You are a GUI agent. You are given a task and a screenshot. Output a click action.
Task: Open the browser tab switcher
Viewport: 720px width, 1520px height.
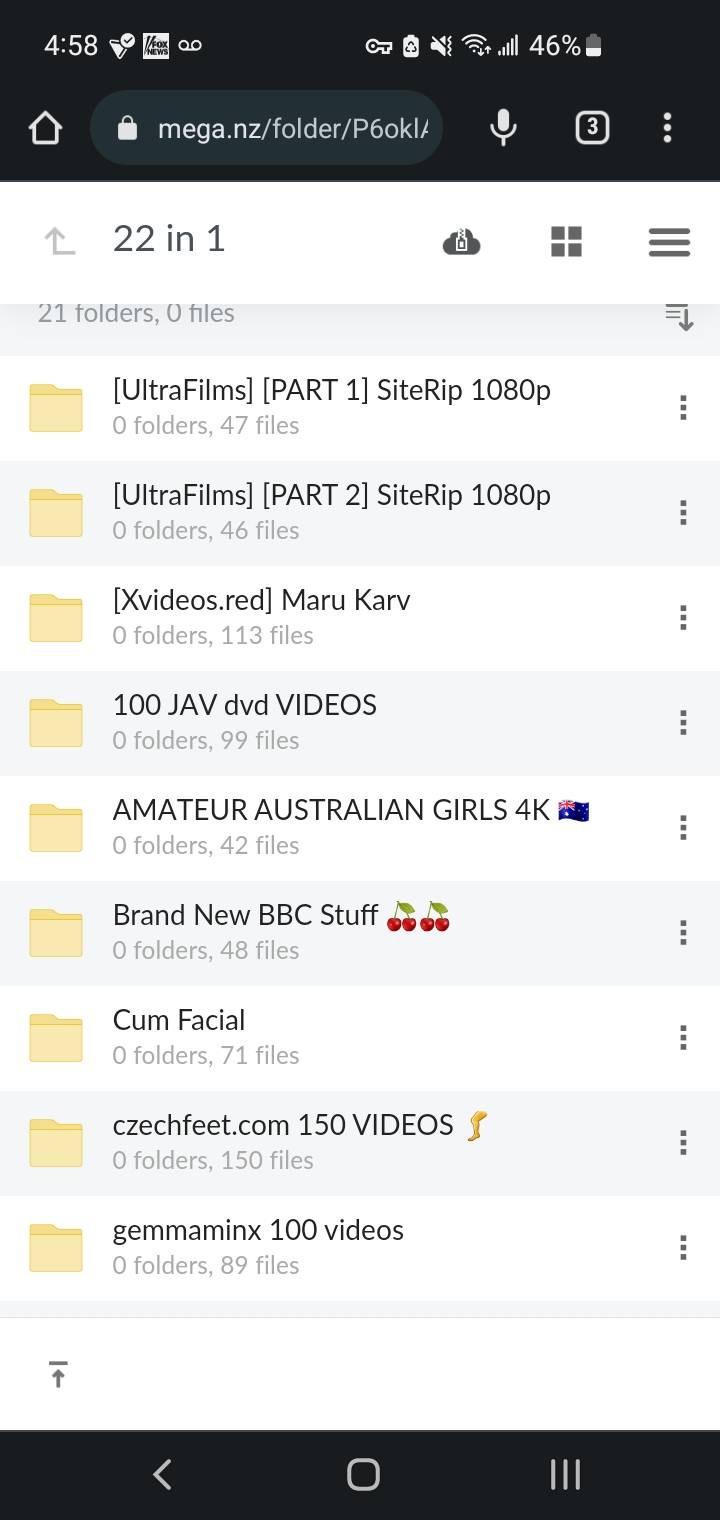coord(592,128)
